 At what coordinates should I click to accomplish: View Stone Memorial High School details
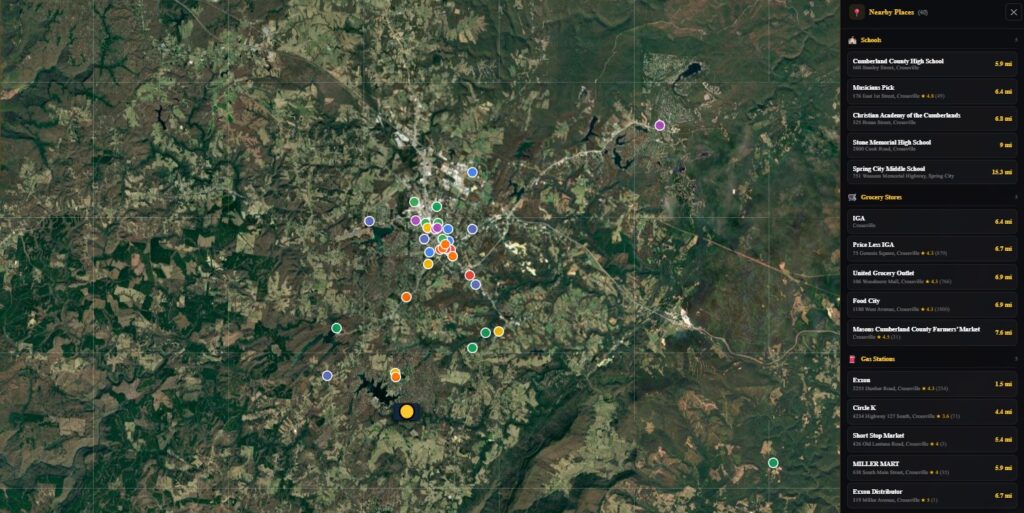(x=930, y=145)
